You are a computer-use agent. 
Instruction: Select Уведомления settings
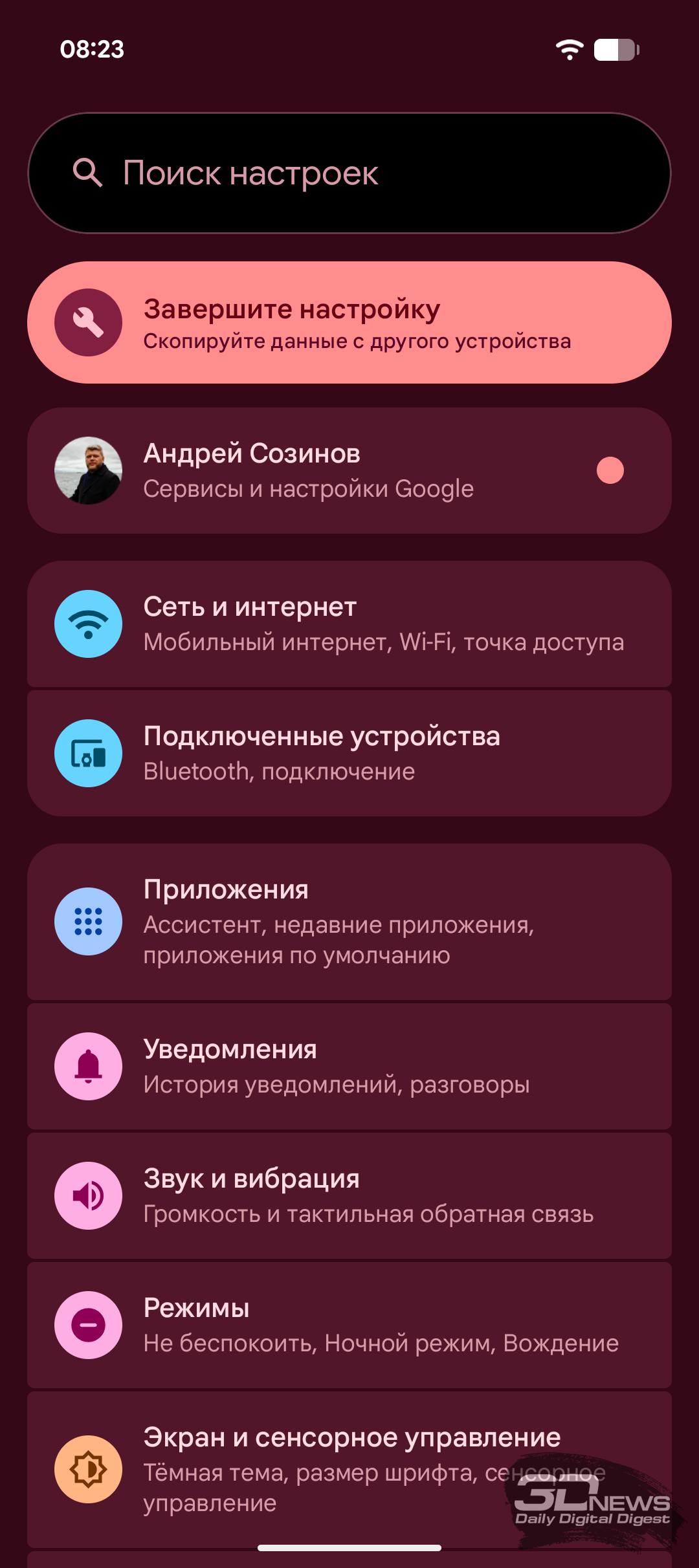pyautogui.click(x=349, y=1066)
